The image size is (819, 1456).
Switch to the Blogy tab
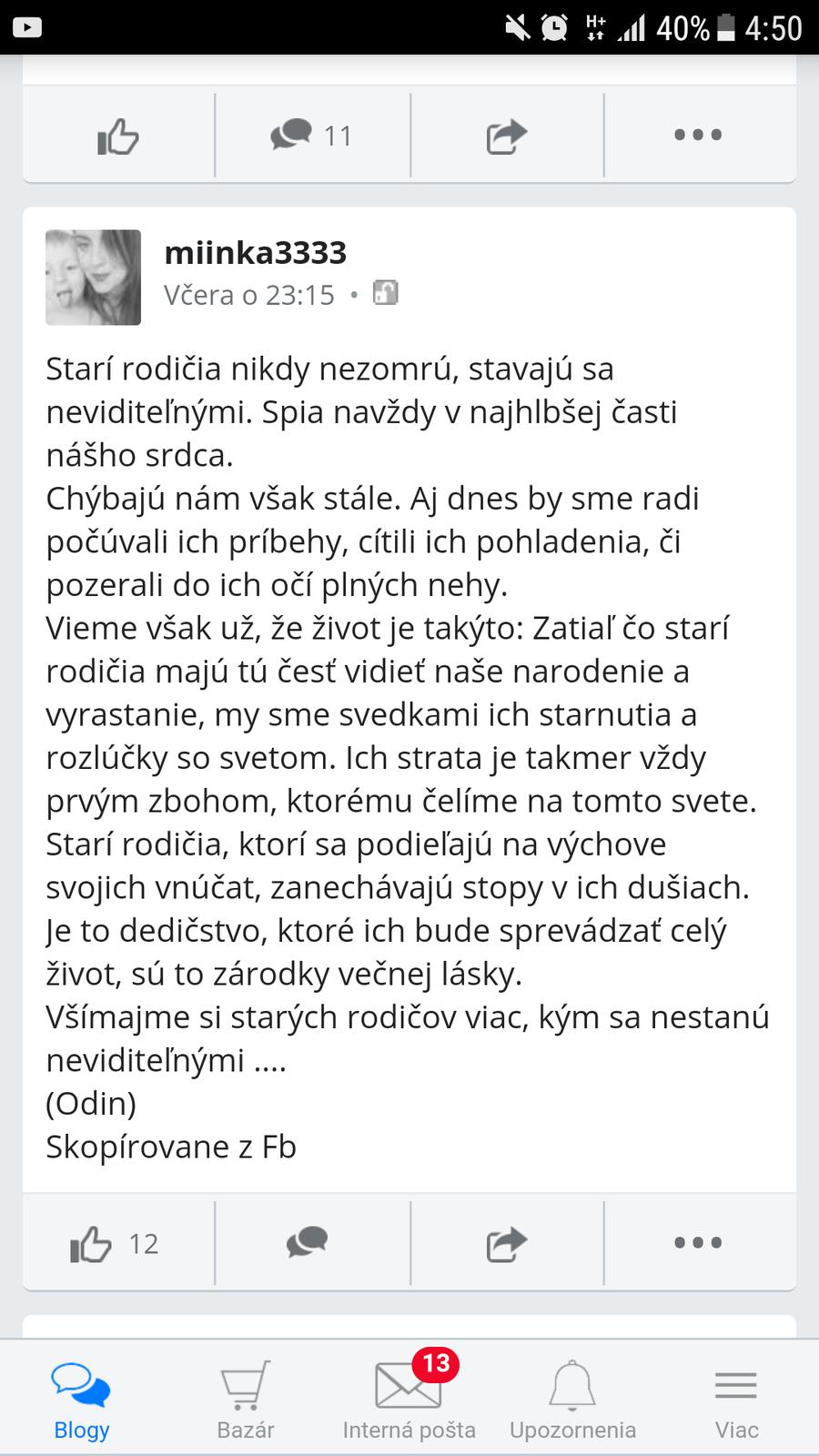(82, 1401)
